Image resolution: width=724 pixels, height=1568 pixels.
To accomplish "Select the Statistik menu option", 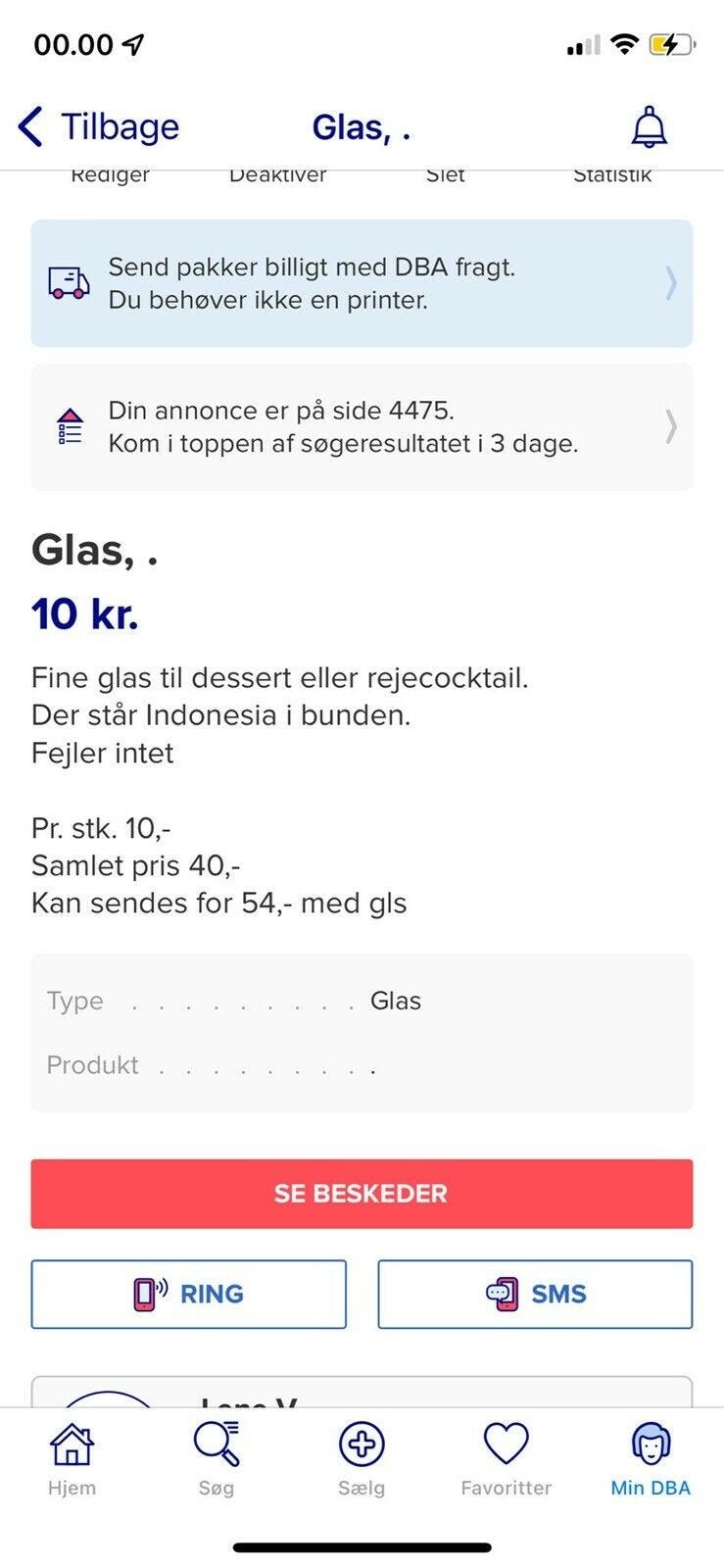I will [x=612, y=173].
